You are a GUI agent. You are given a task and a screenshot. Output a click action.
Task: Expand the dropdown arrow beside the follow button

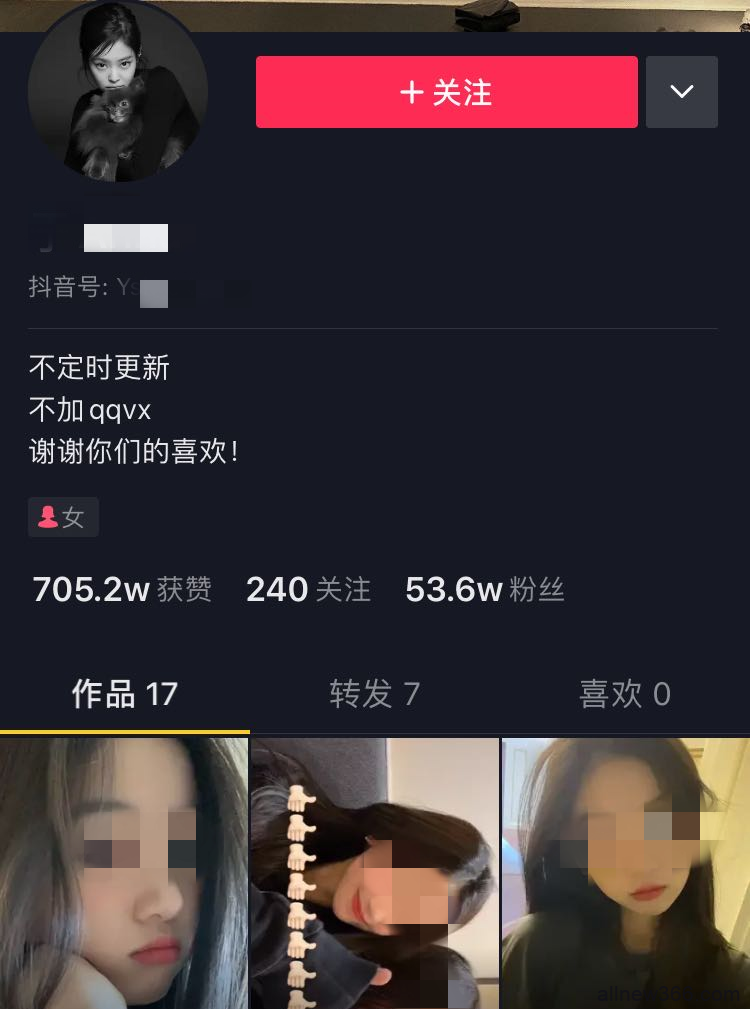point(681,92)
